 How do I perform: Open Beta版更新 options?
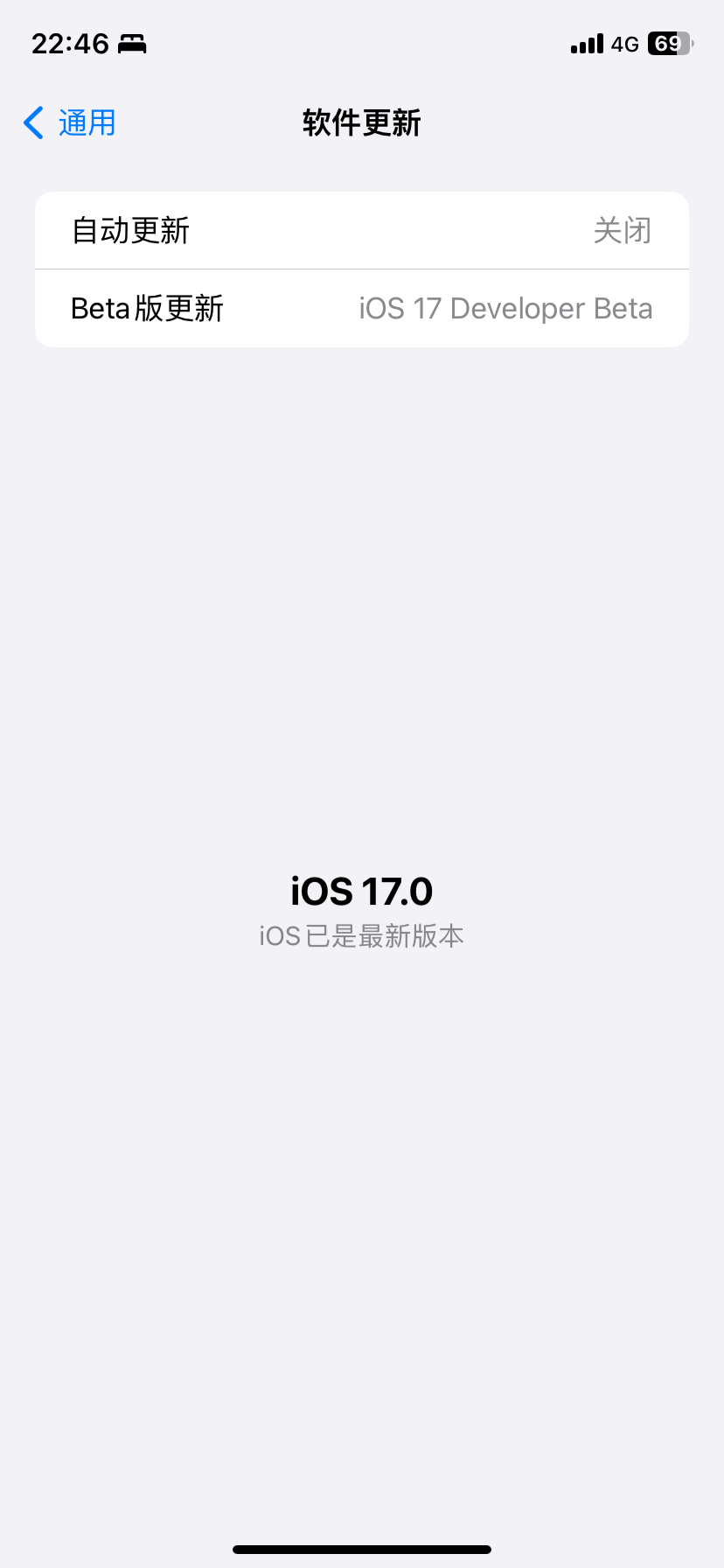pos(361,309)
